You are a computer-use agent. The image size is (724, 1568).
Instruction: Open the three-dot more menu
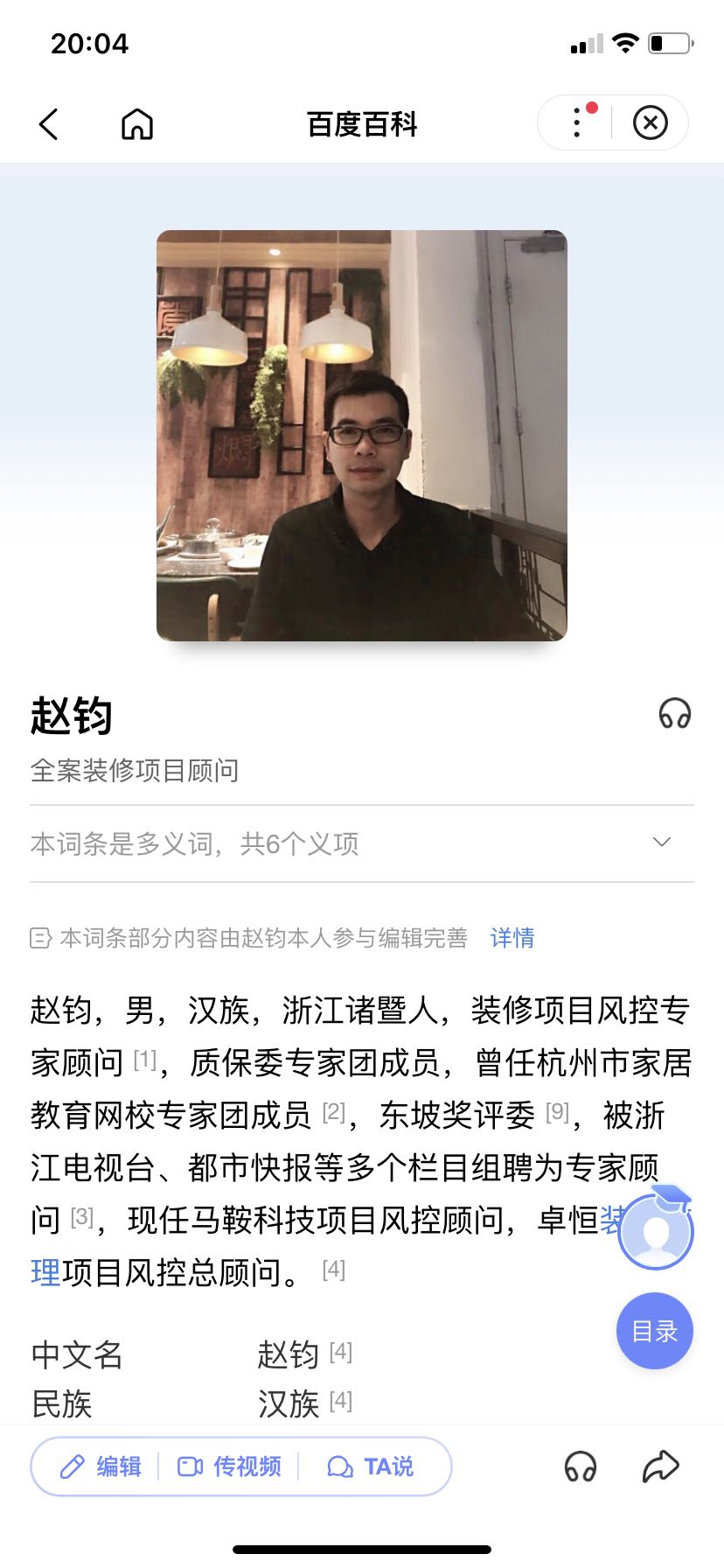click(x=577, y=122)
